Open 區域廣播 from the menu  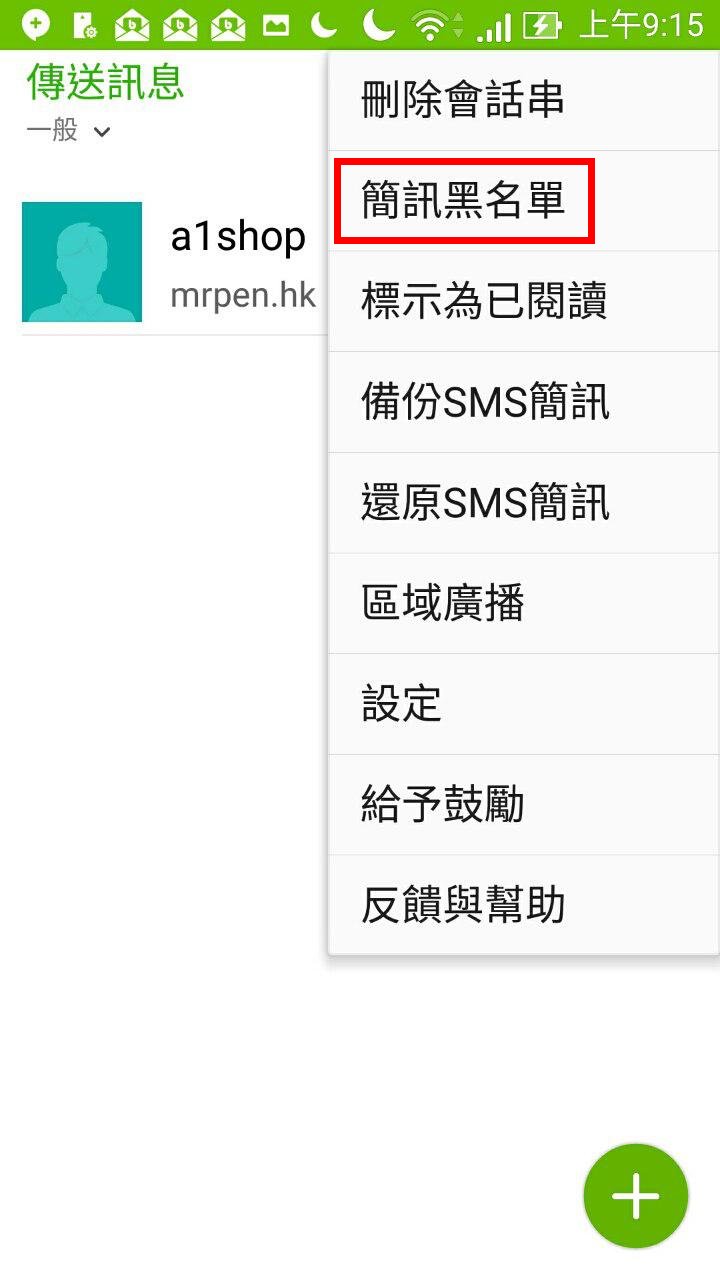(523, 604)
